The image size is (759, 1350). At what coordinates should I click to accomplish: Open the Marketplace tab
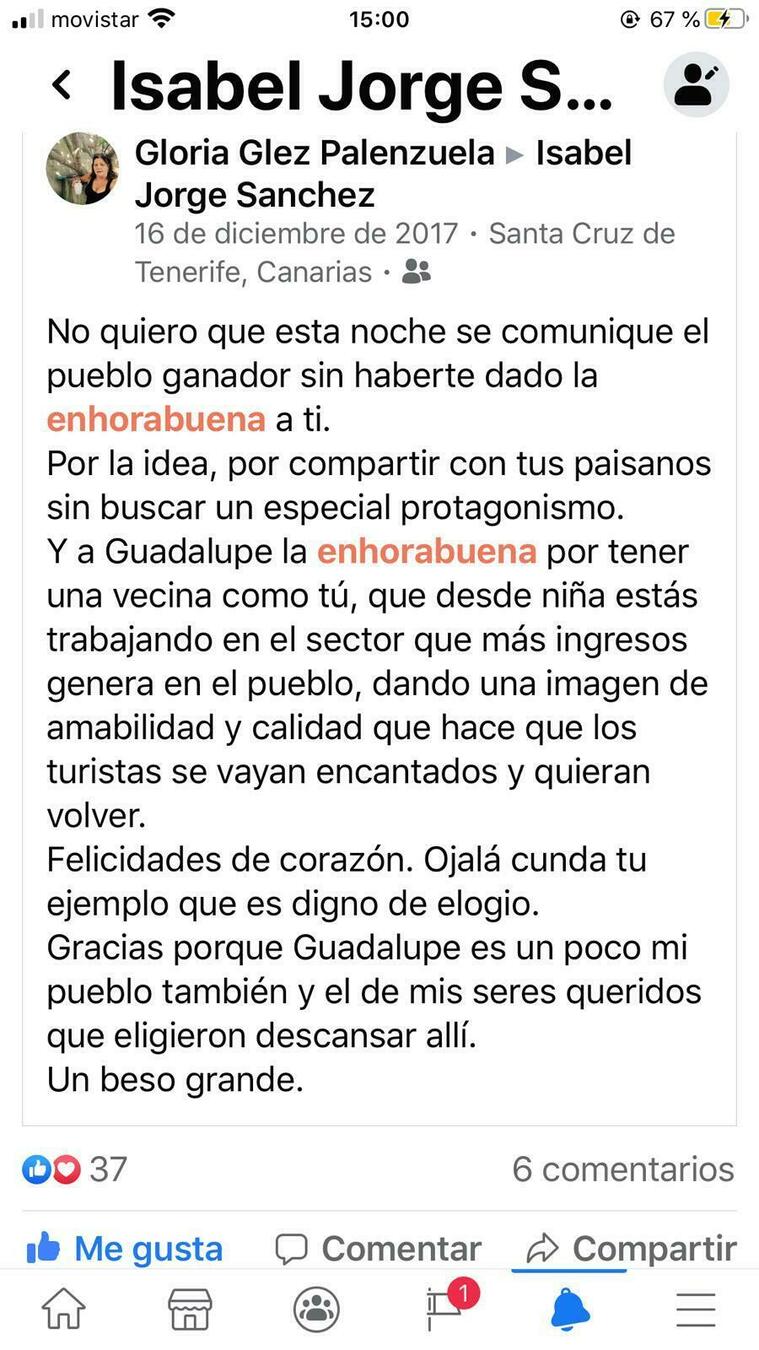pos(190,1308)
